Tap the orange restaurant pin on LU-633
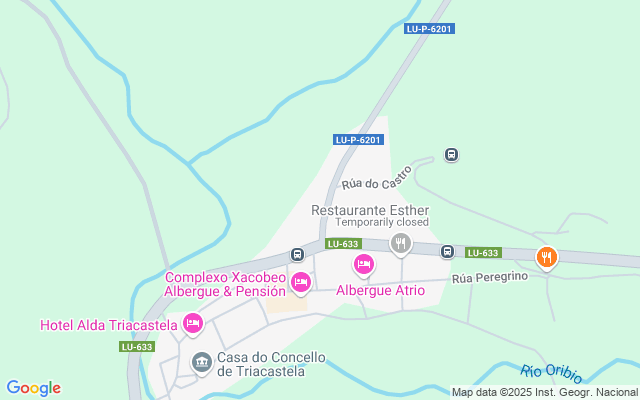 tap(545, 257)
